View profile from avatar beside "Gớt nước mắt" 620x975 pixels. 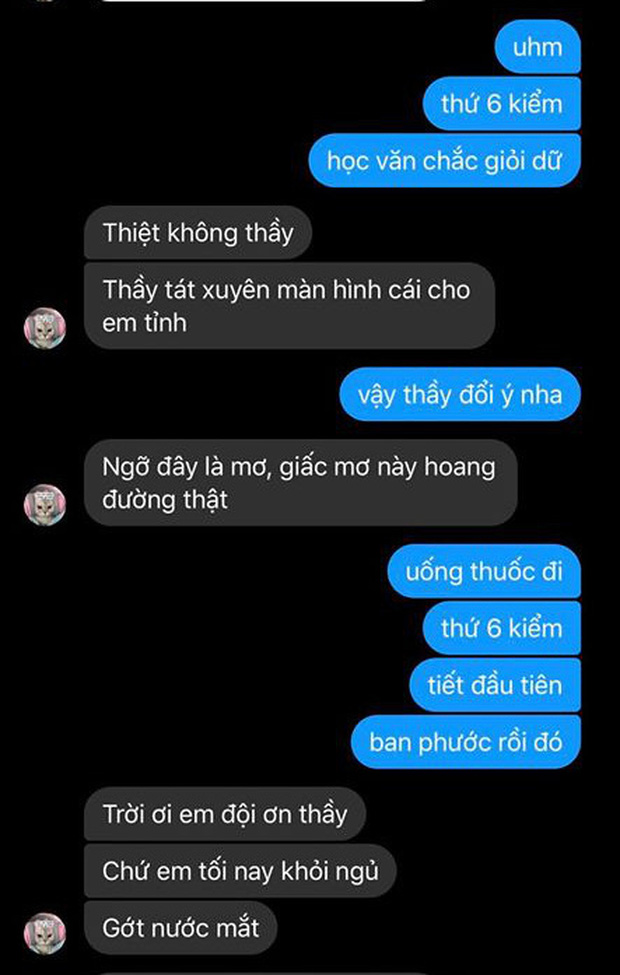point(45,931)
